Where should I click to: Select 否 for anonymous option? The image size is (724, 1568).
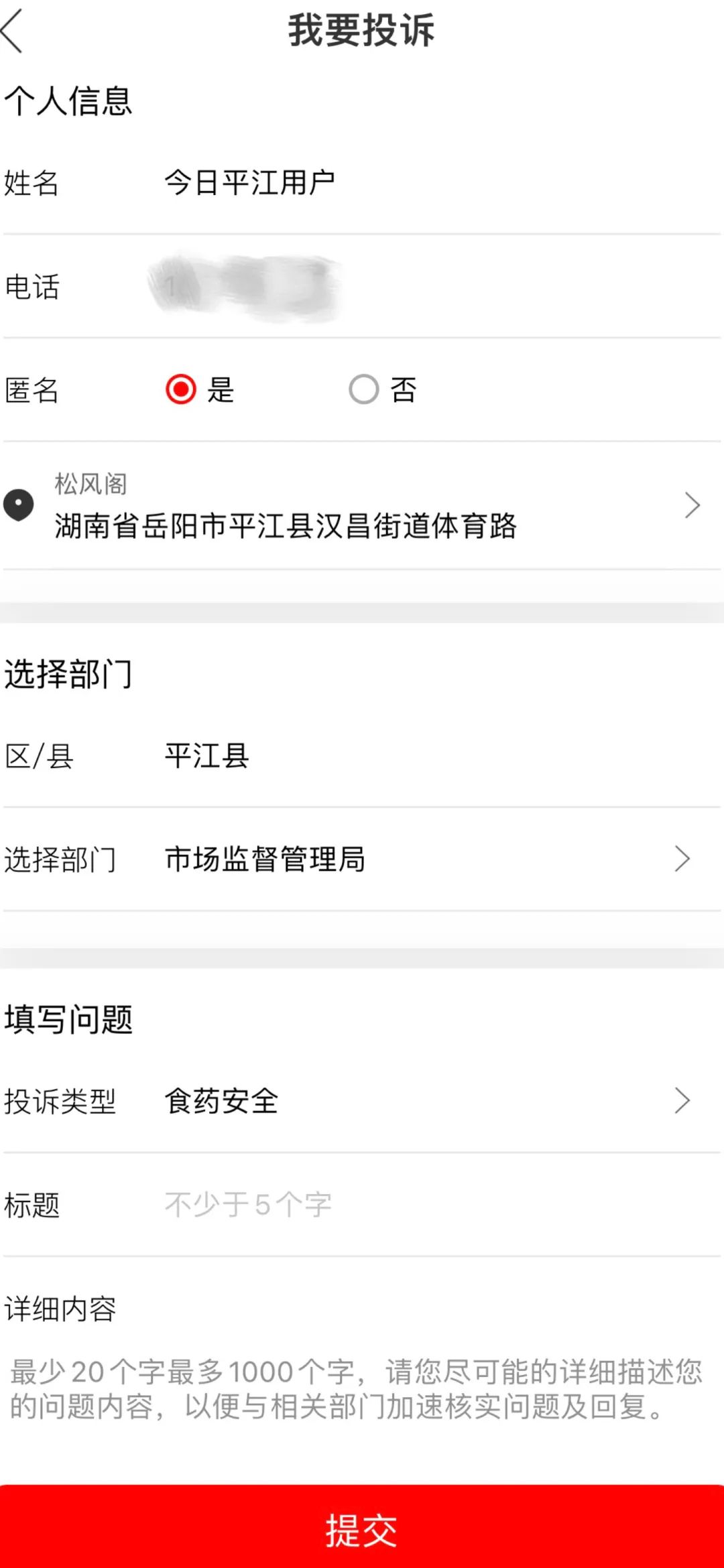tap(383, 390)
